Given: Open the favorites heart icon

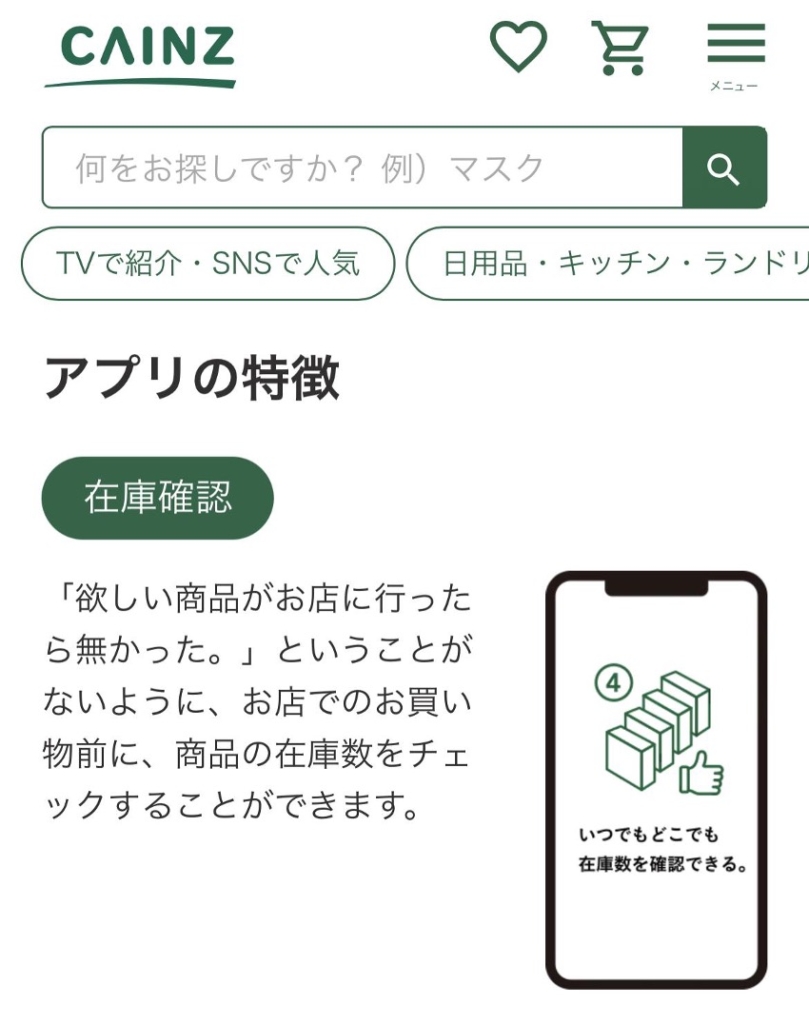Looking at the screenshot, I should [x=518, y=47].
